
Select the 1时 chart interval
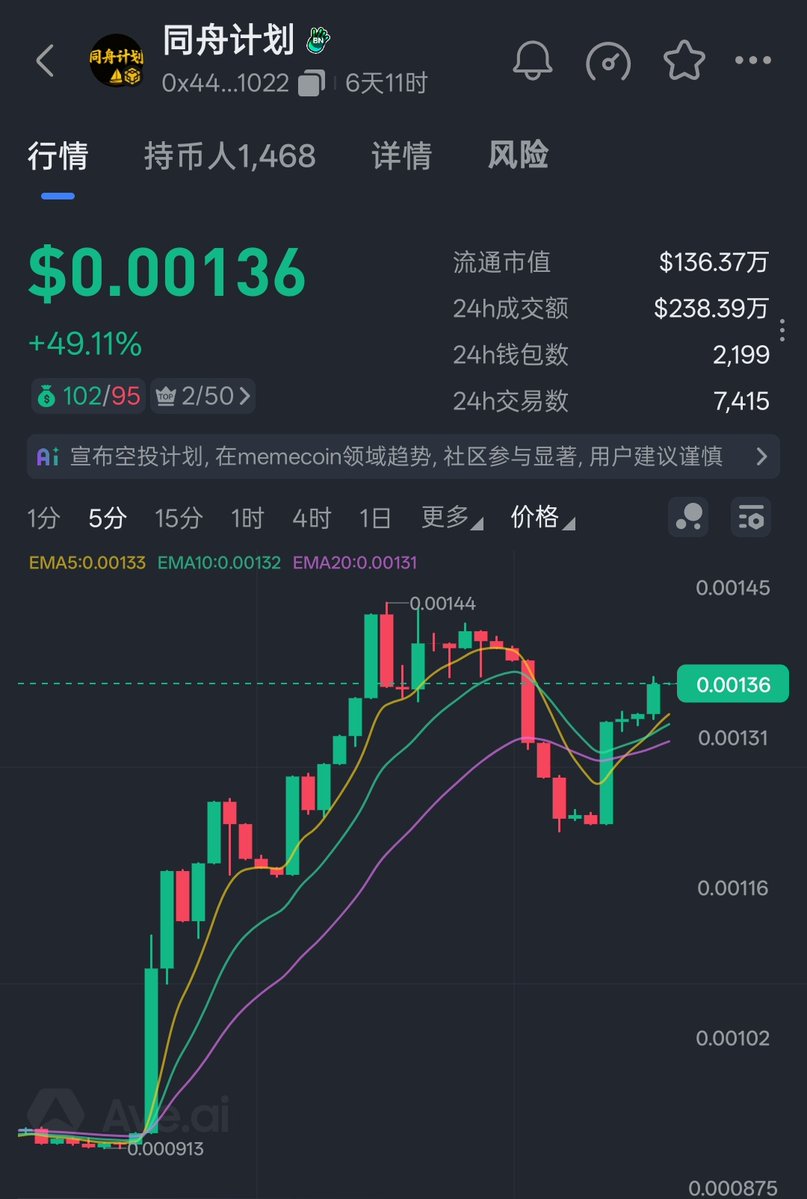247,518
